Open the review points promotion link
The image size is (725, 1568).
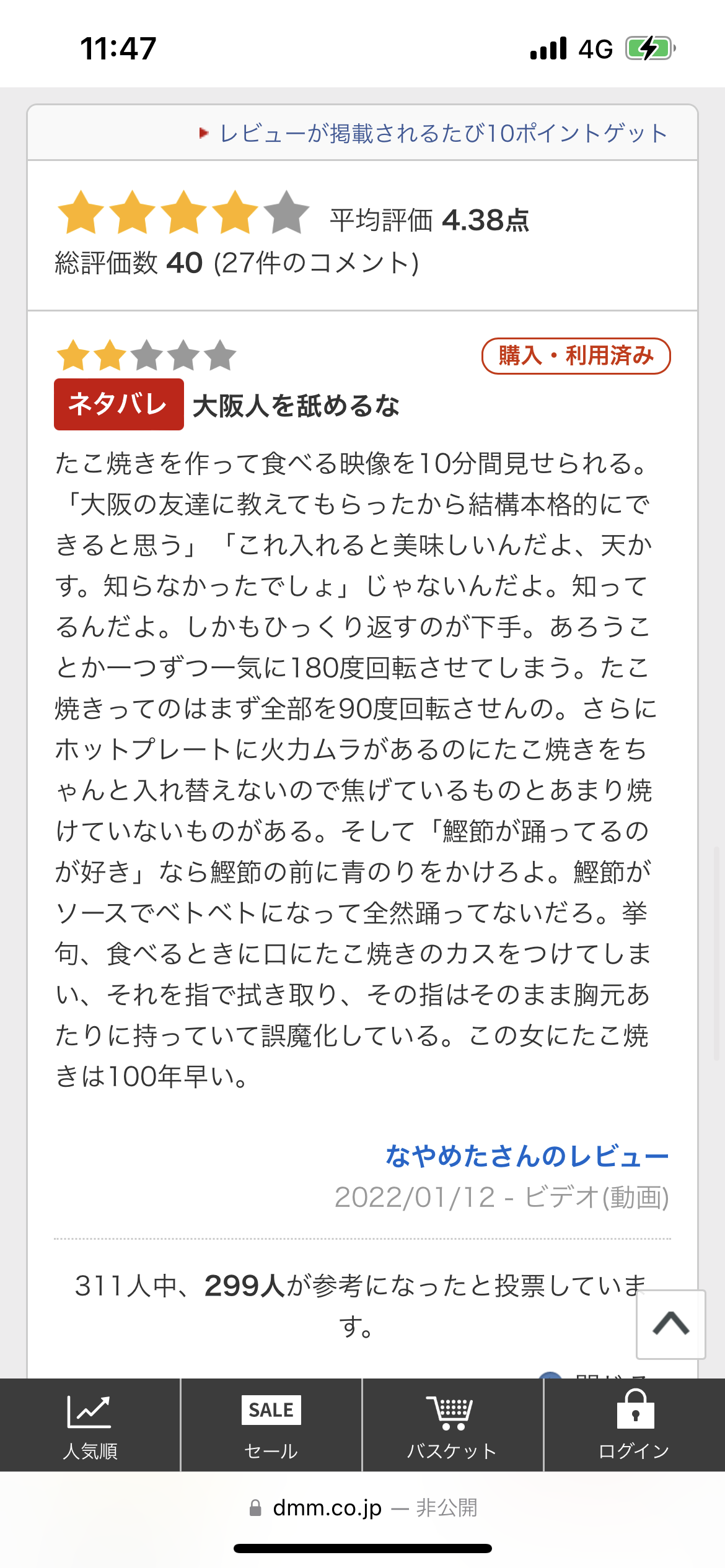pos(444,133)
